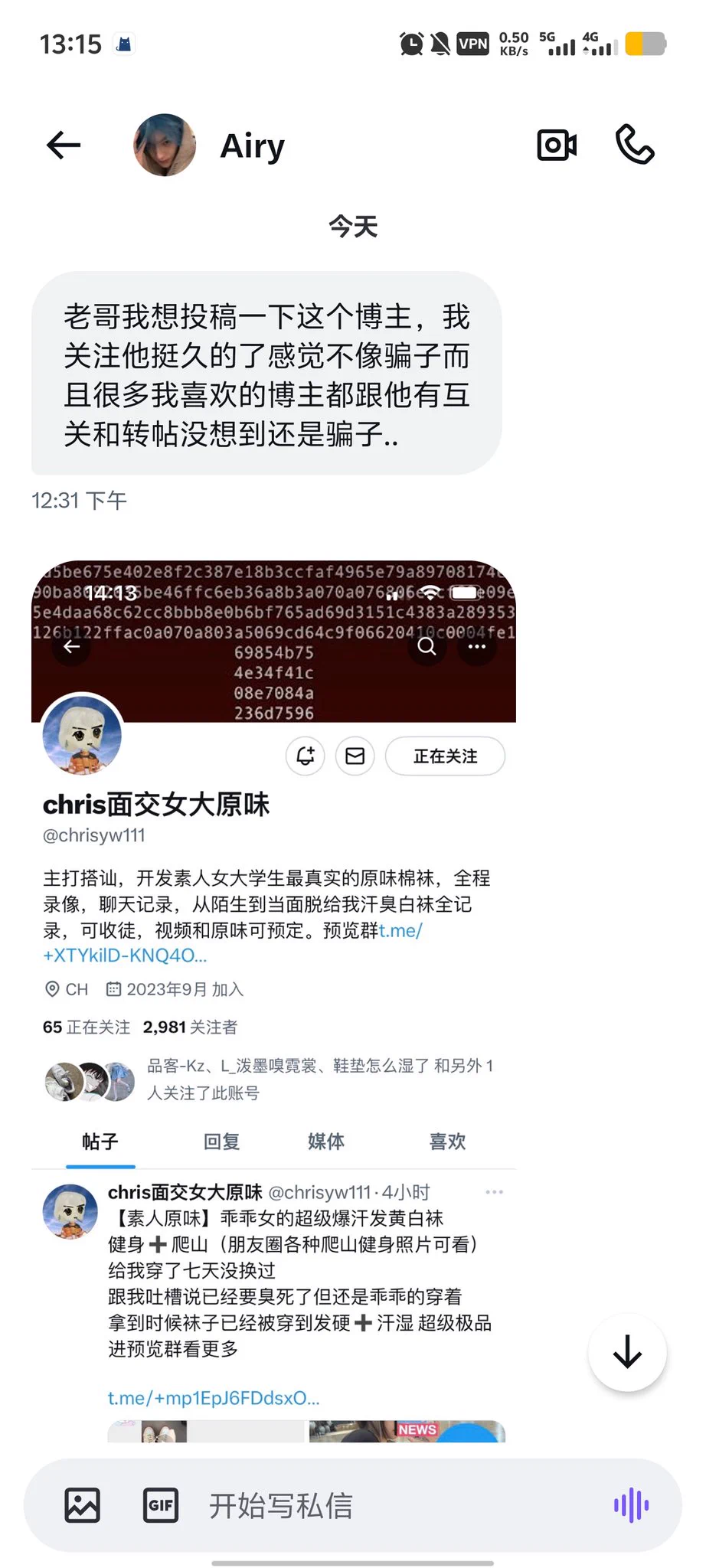Open the GIF picker
The height and width of the screenshot is (1568, 706).
pyautogui.click(x=161, y=1505)
